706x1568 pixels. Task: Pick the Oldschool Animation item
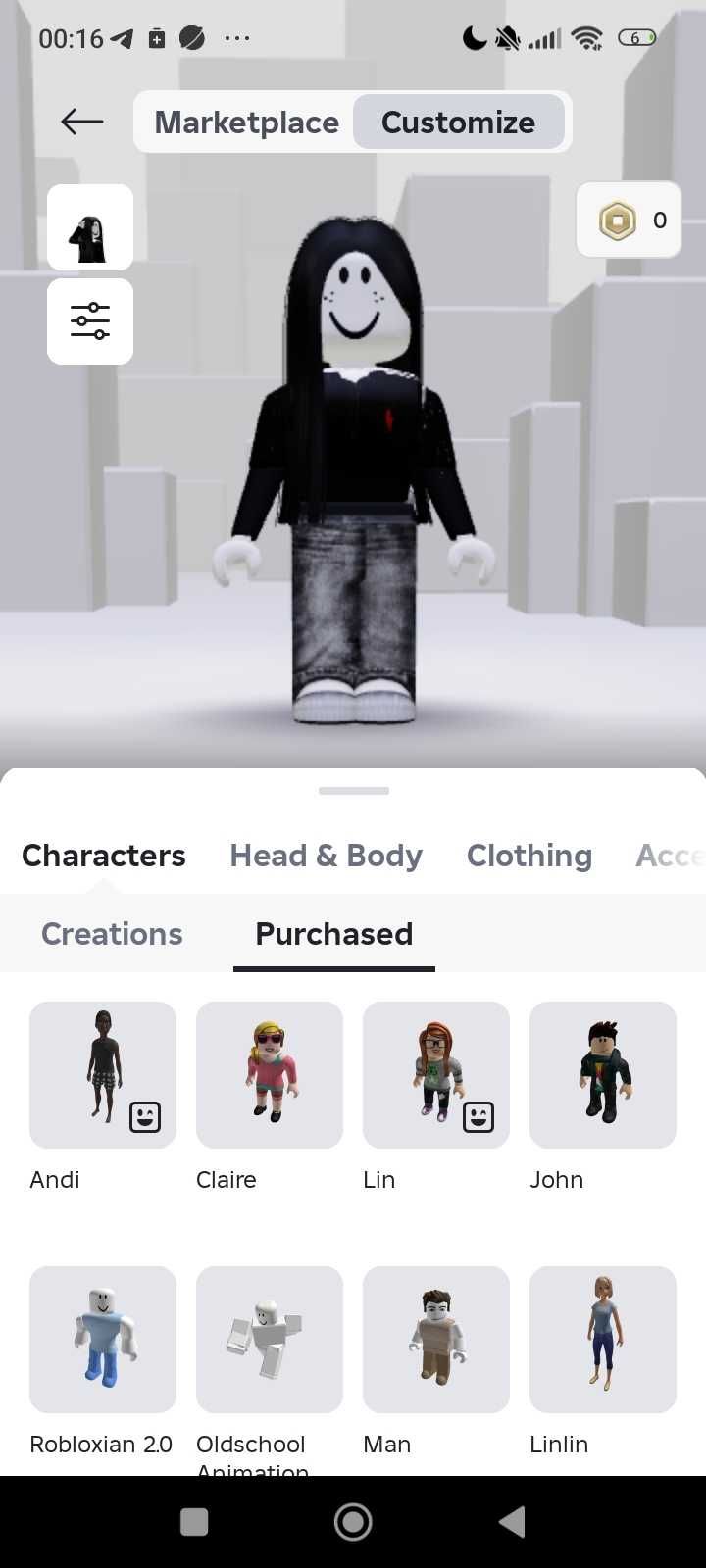click(270, 1340)
